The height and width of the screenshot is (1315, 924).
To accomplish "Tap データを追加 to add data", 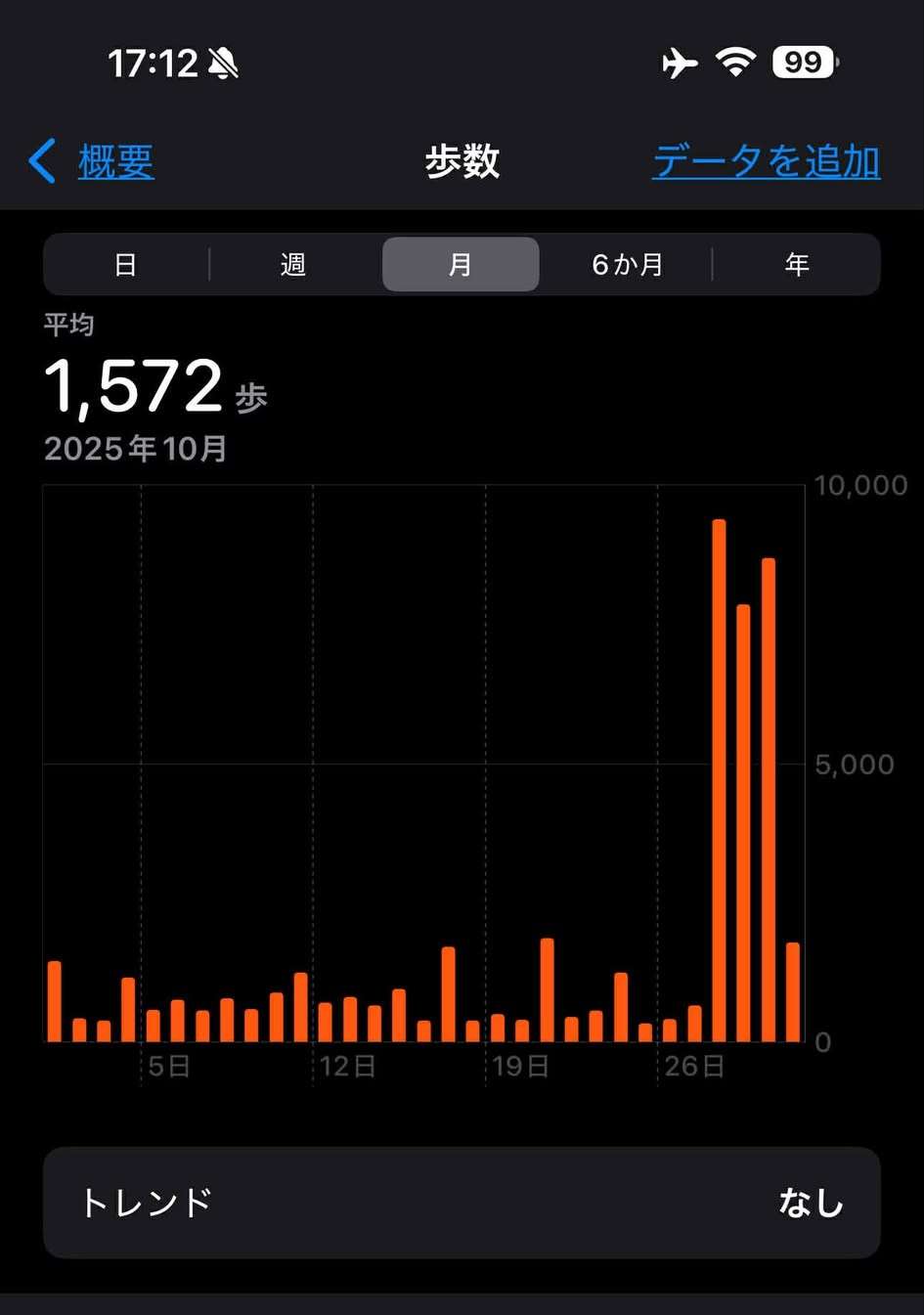I will [766, 161].
